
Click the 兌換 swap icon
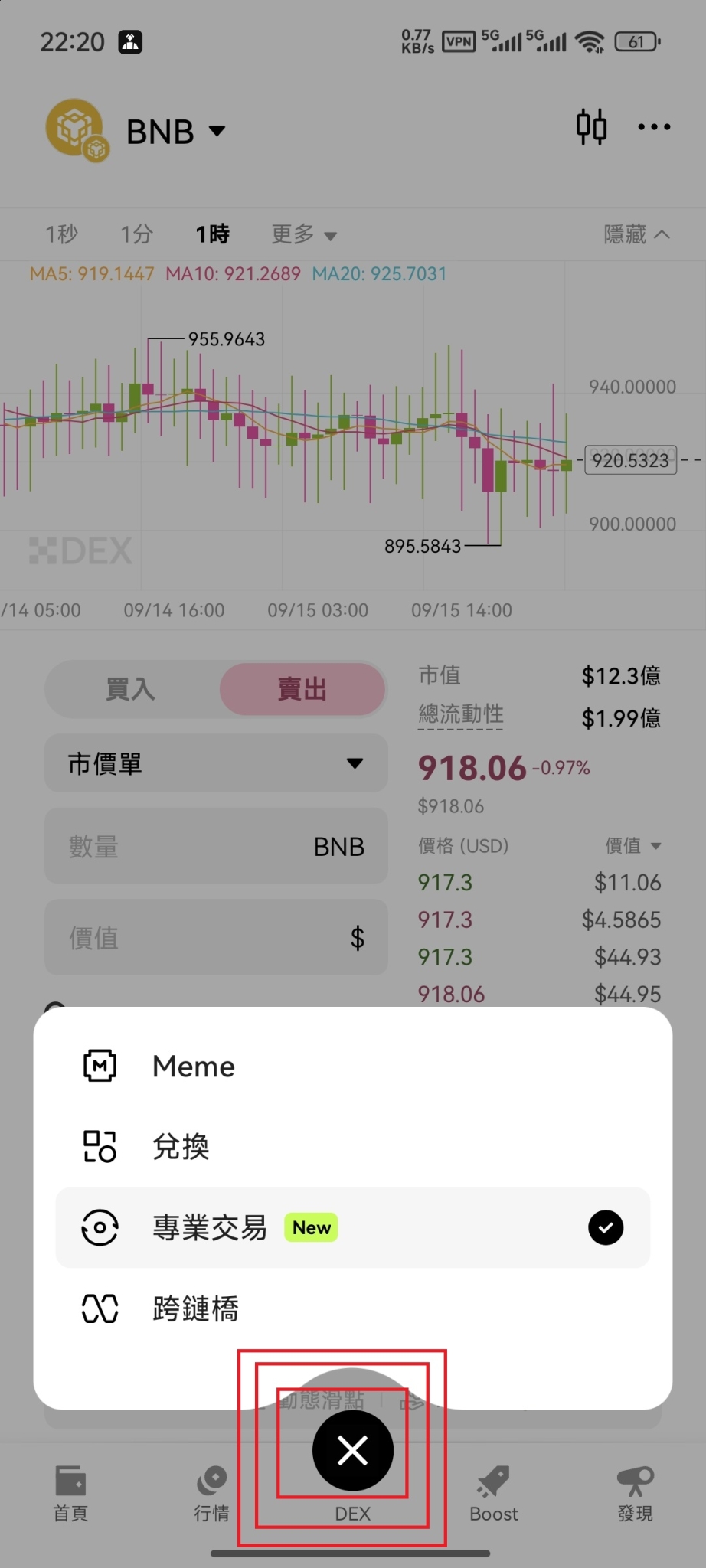(x=100, y=1146)
